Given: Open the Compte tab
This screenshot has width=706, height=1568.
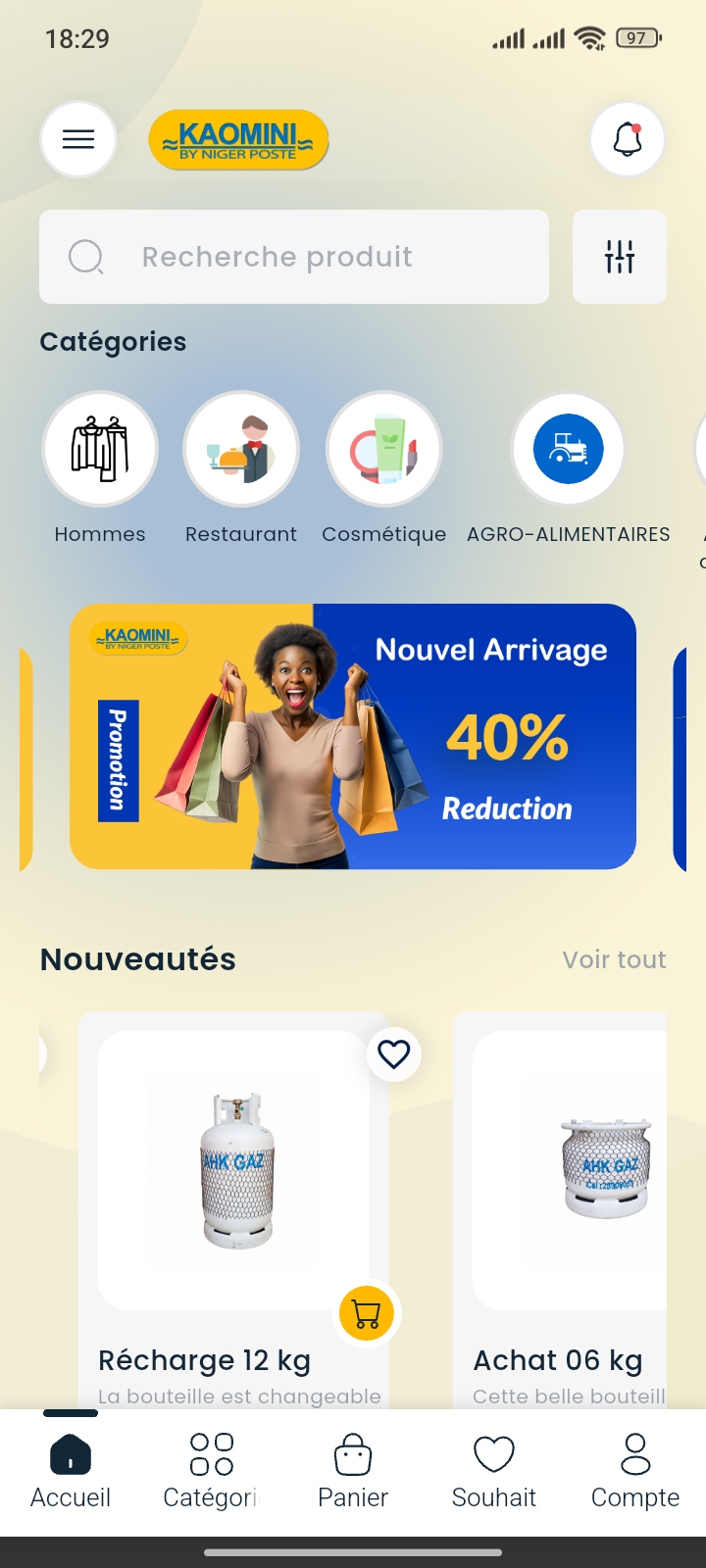Looking at the screenshot, I should 635,1470.
